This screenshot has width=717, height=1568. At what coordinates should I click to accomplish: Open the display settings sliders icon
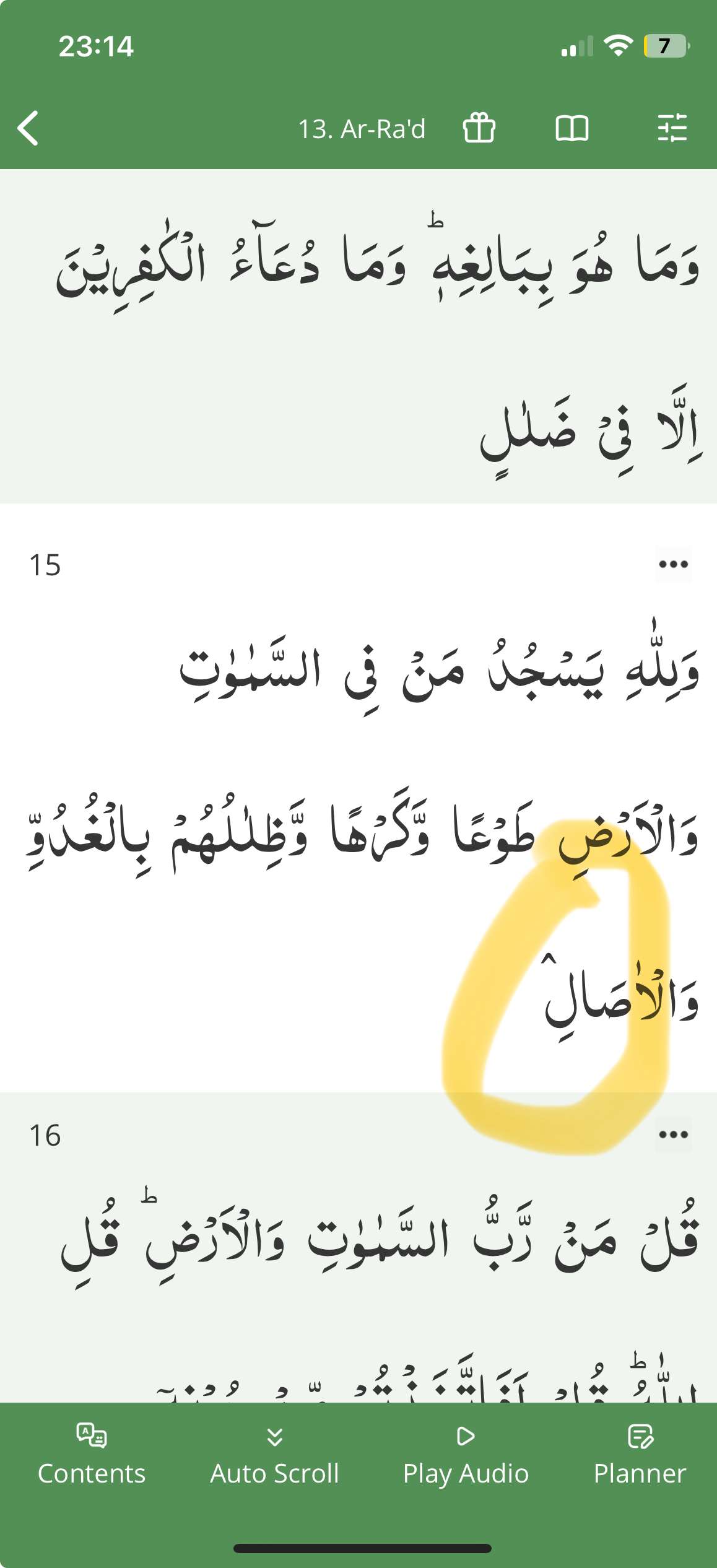coord(672,128)
